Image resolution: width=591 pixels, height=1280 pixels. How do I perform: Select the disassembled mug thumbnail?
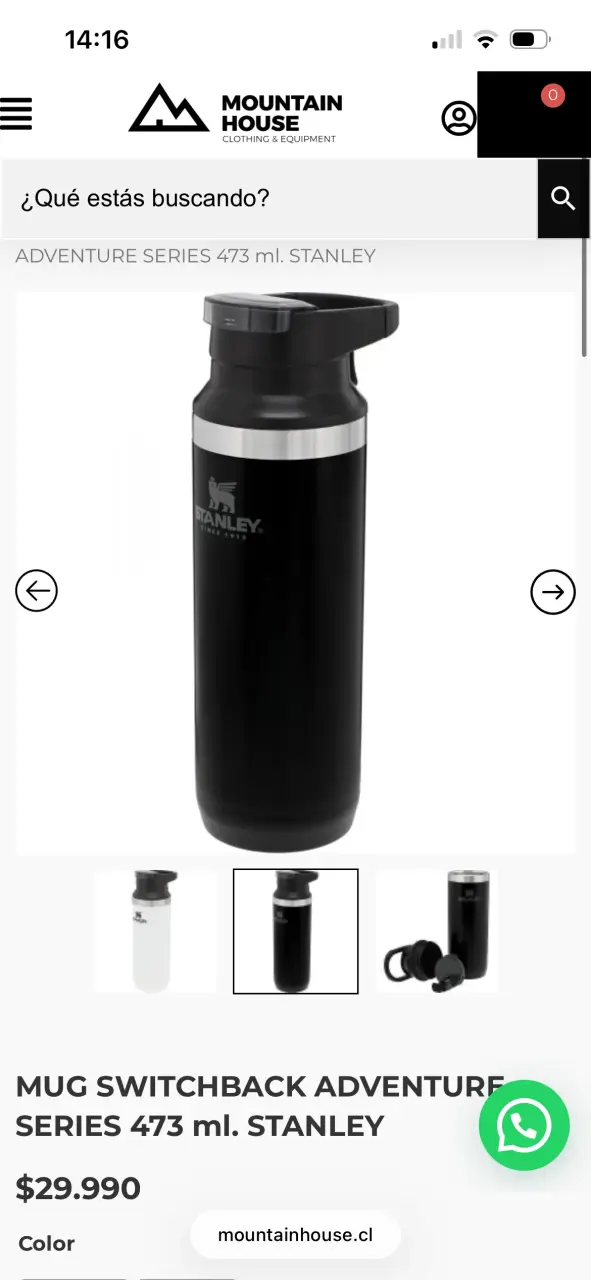[437, 931]
